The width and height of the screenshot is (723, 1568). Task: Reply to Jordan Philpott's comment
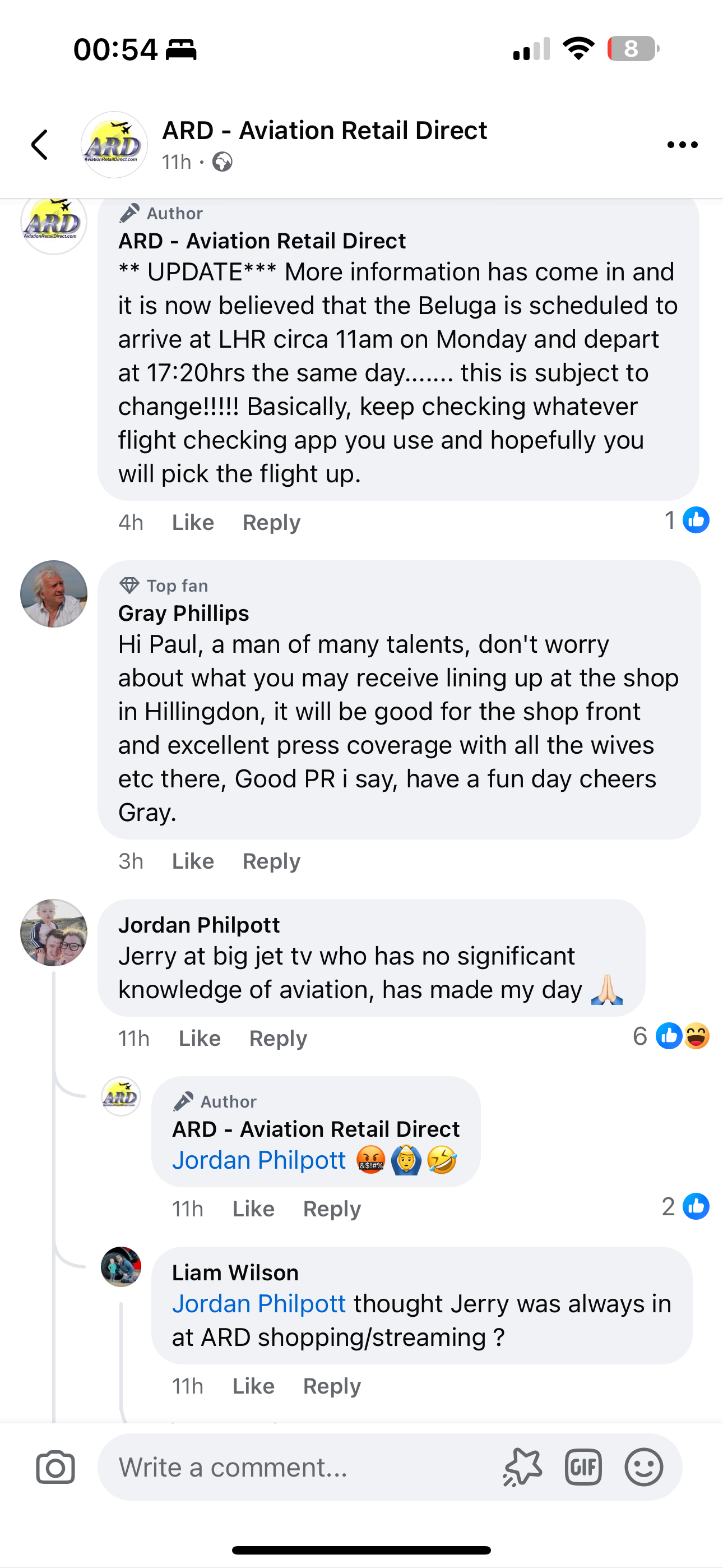[x=278, y=1038]
